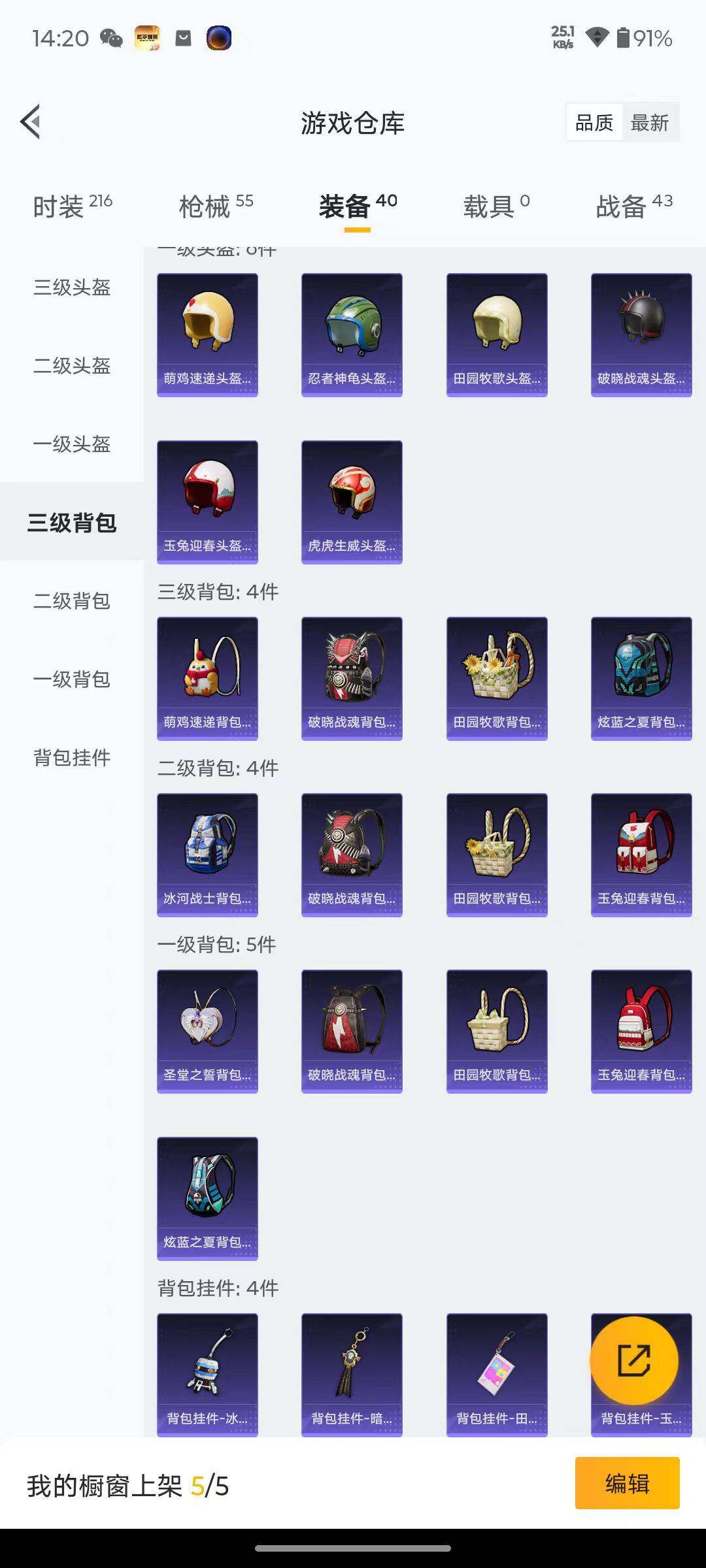Image resolution: width=706 pixels, height=1568 pixels.
Task: Open the 载具 tab
Action: [x=496, y=206]
